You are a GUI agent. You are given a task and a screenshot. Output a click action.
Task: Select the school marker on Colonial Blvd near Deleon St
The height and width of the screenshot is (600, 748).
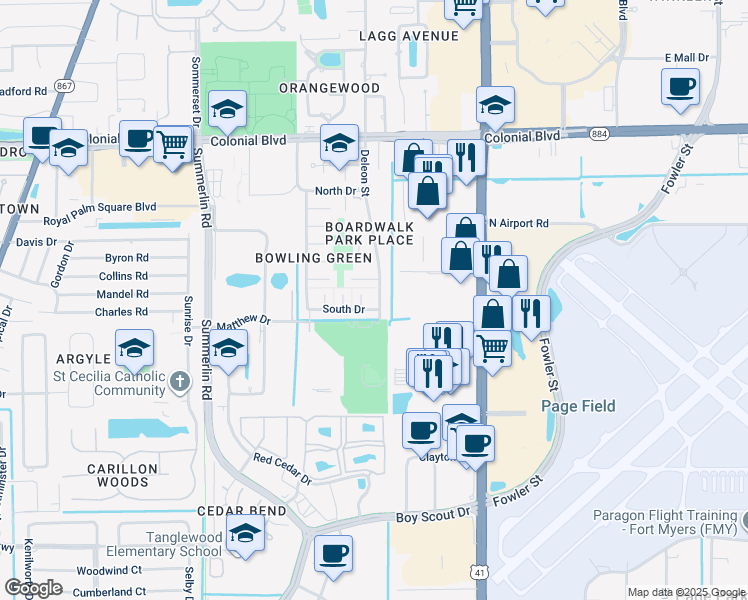click(339, 146)
